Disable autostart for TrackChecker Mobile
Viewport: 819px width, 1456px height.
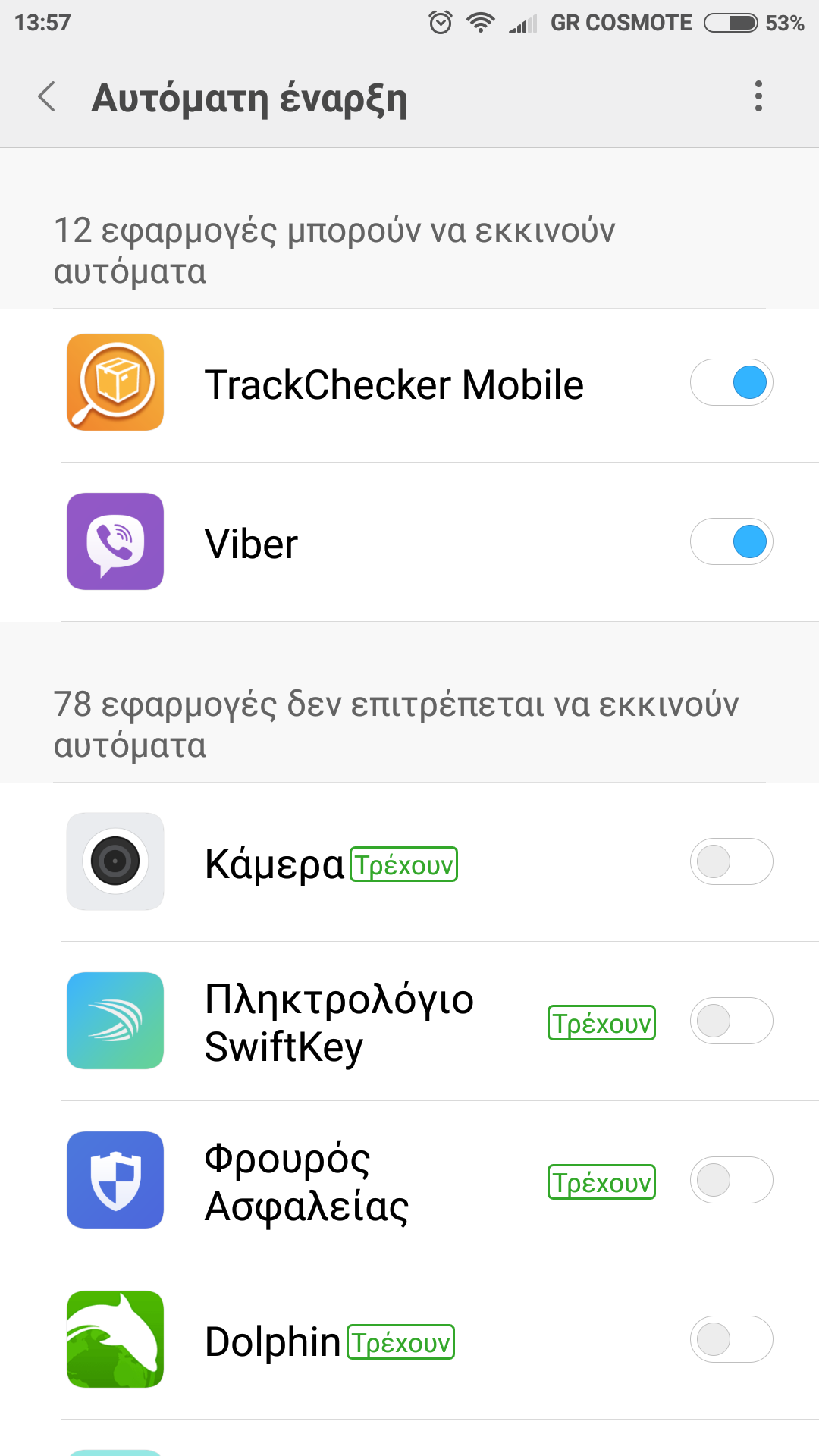point(731,382)
